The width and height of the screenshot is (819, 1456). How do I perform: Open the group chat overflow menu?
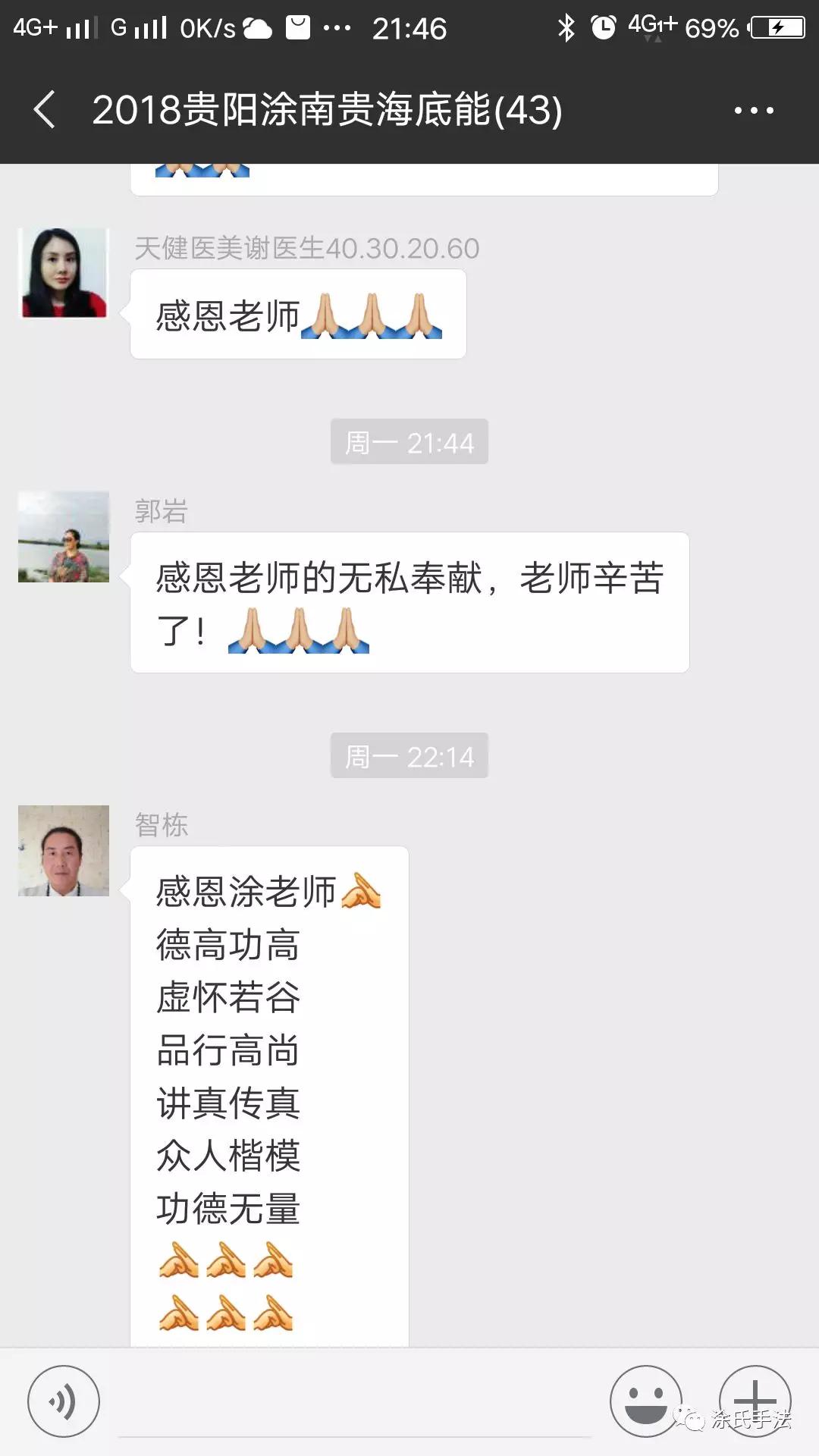(x=753, y=111)
